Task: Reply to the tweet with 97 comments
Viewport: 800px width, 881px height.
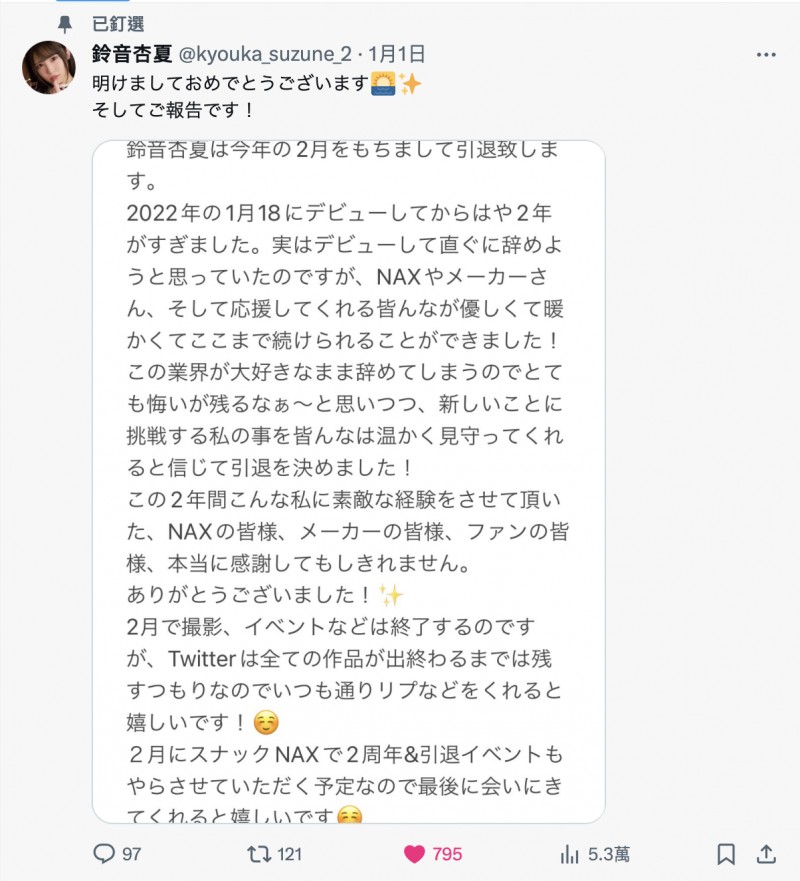Action: 105,853
